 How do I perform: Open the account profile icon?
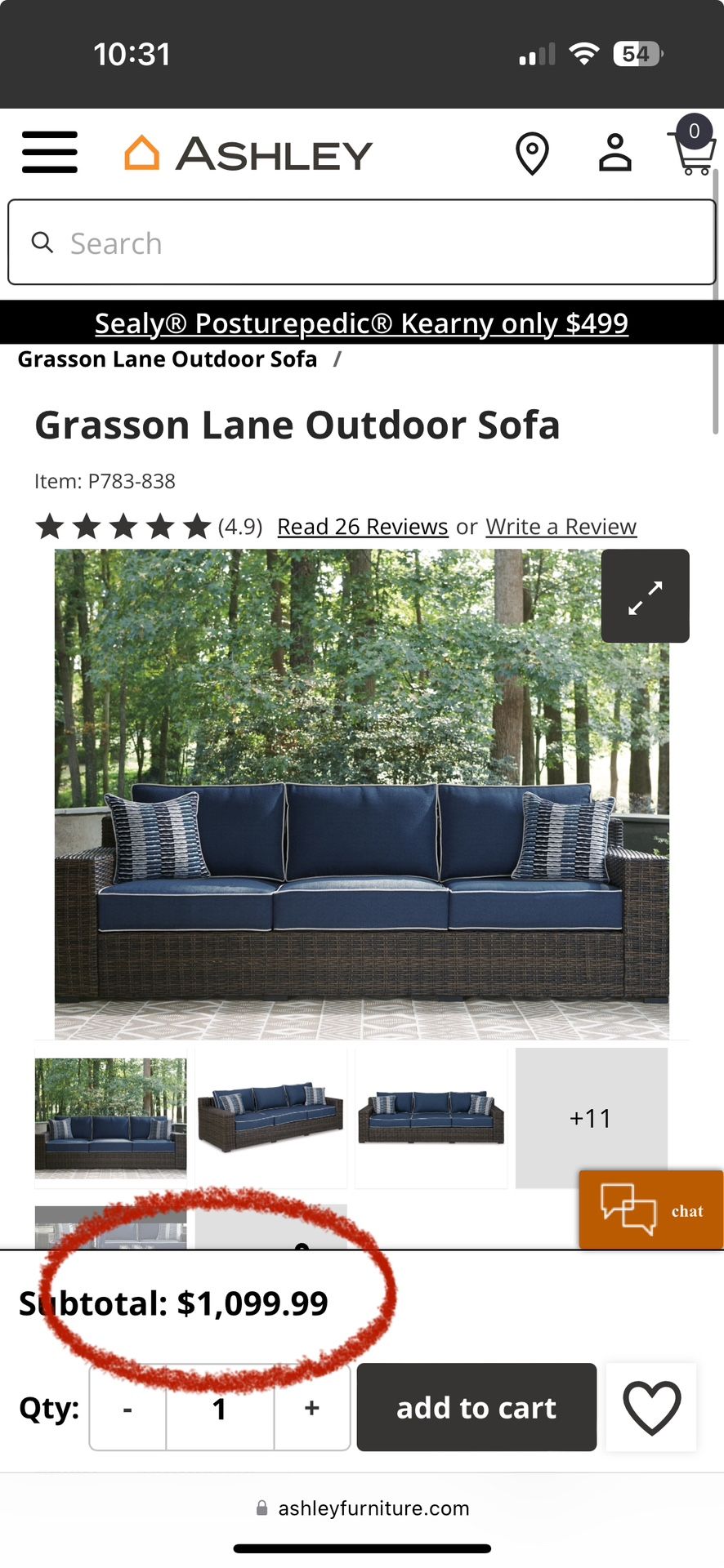(615, 154)
